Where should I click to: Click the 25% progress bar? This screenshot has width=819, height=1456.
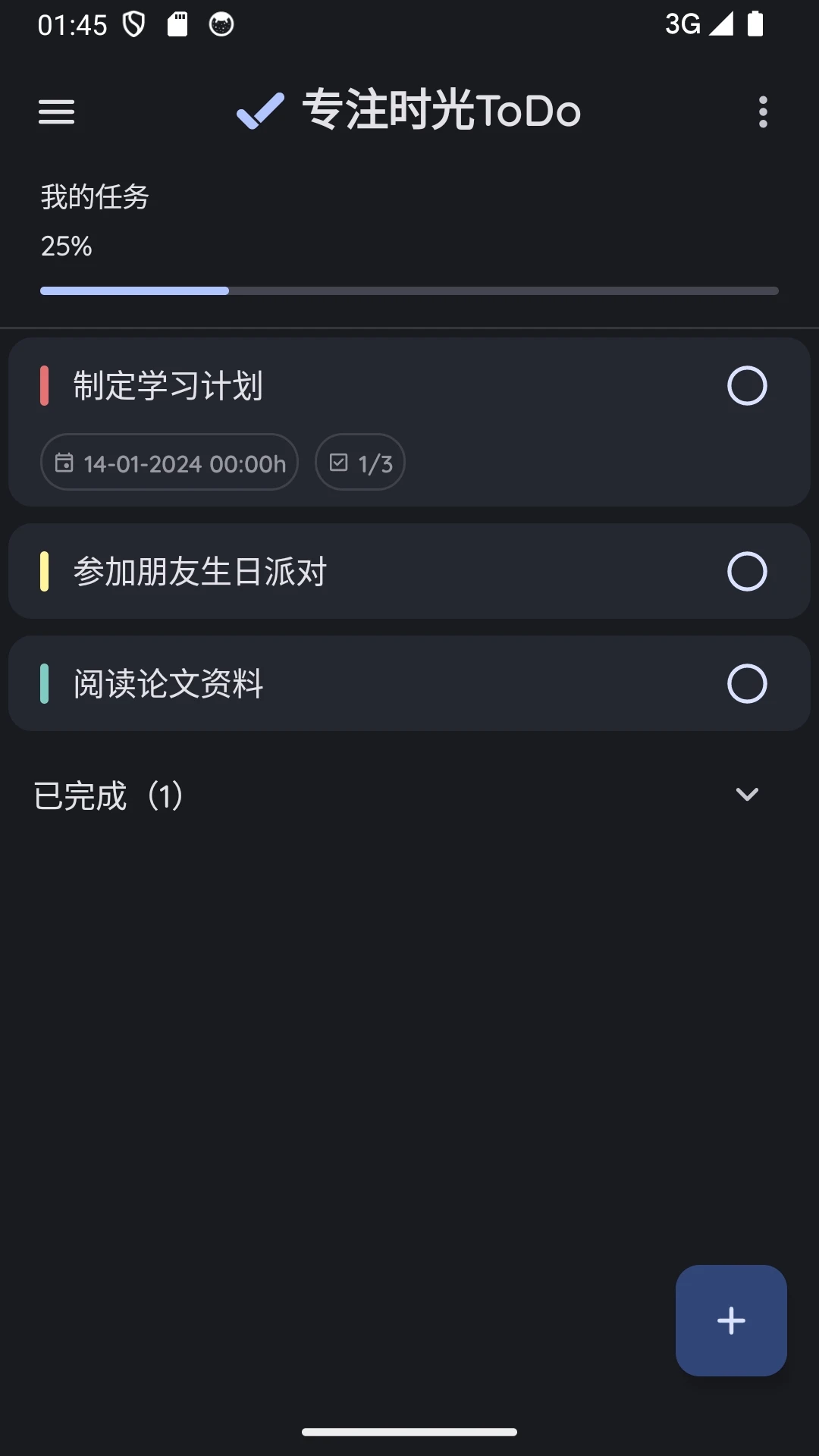409,290
